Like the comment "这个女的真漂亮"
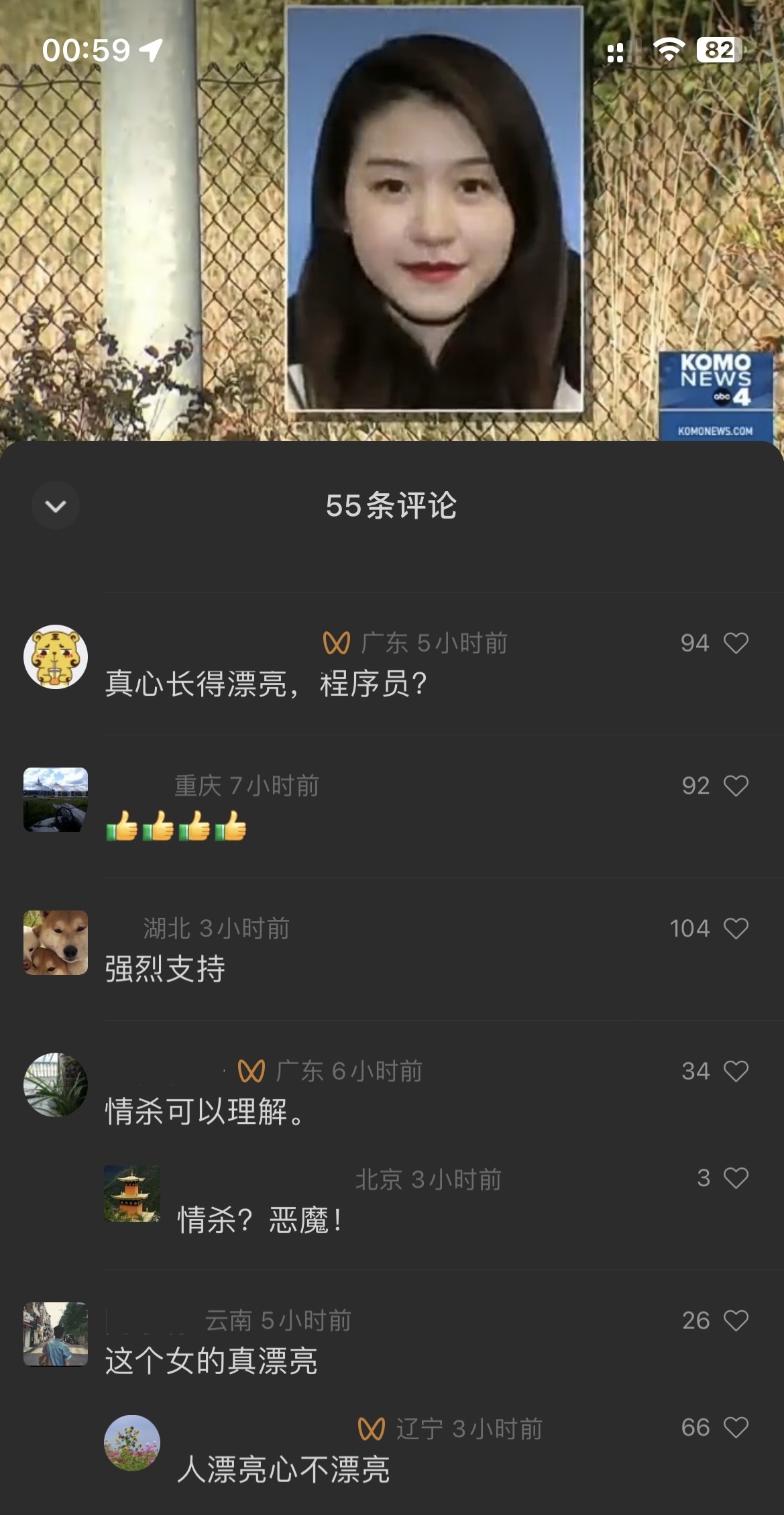Screen dimensions: 784x1515 736,1320
